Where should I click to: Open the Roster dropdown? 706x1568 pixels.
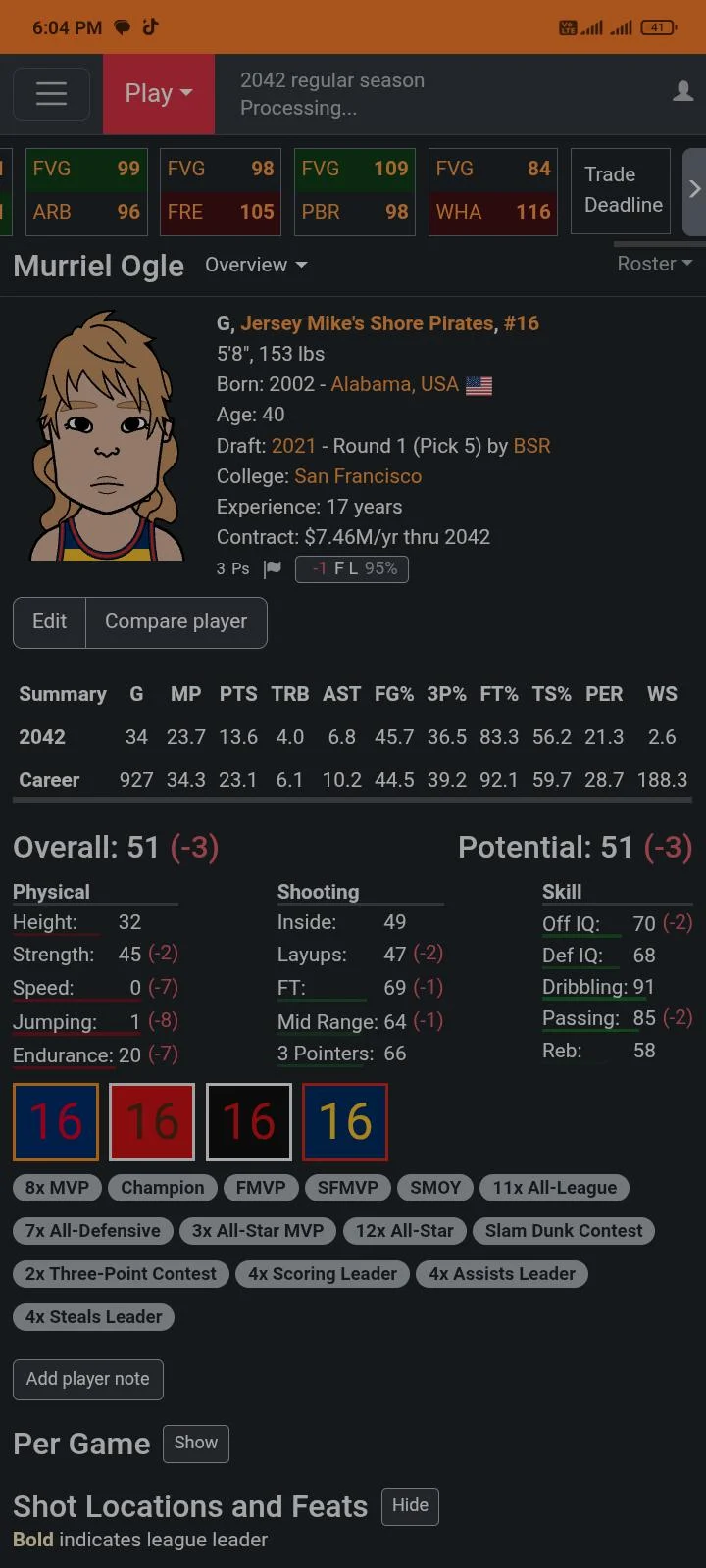pyautogui.click(x=655, y=264)
